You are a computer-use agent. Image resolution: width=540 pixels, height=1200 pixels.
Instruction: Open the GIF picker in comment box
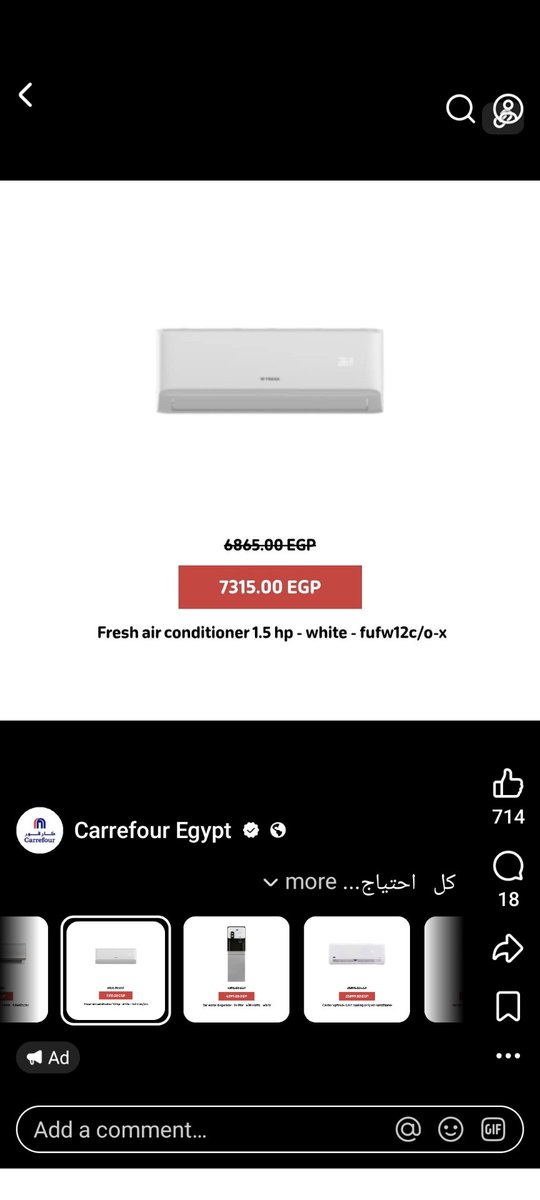[x=493, y=1130]
